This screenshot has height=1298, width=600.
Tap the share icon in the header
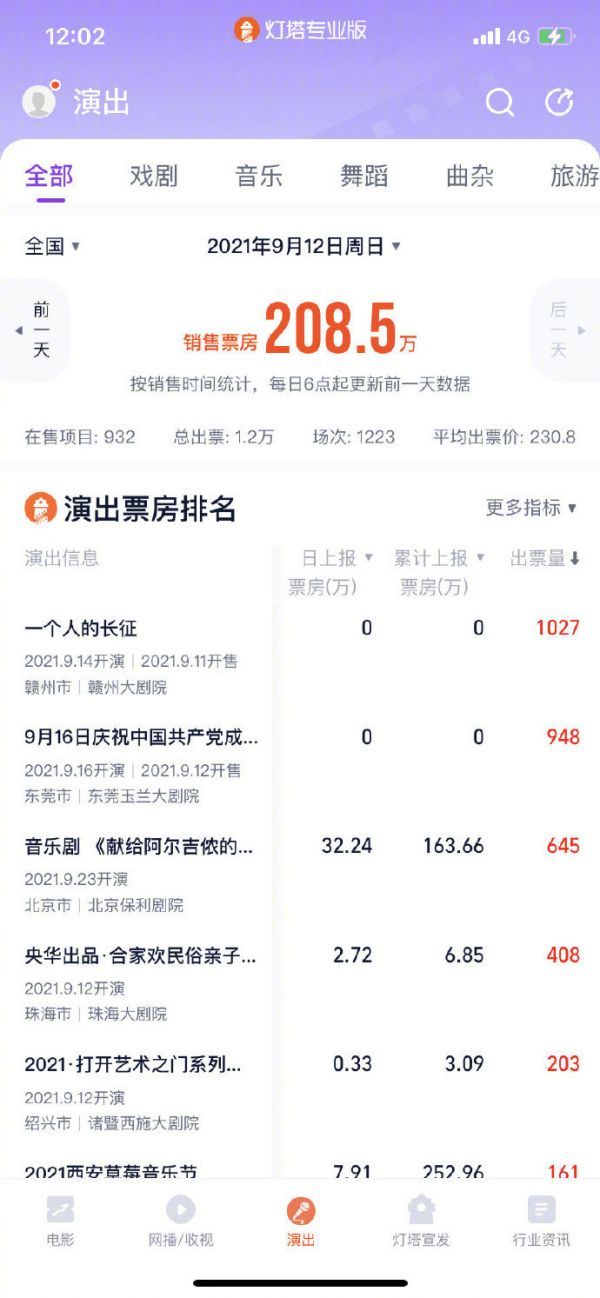[x=559, y=102]
